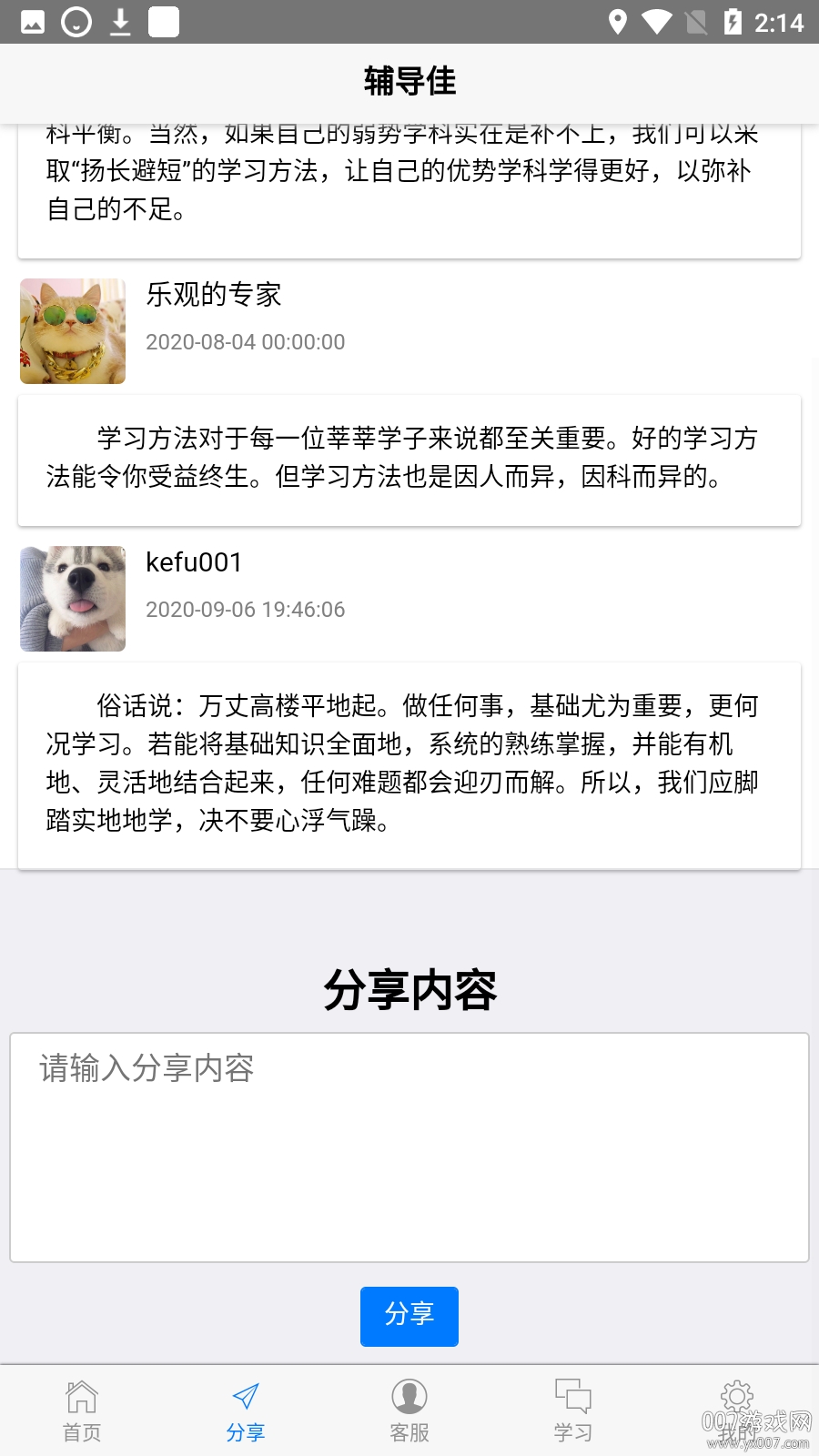Tap the kefu001 username
Viewport: 819px width, 1456px height.
pyautogui.click(x=194, y=562)
